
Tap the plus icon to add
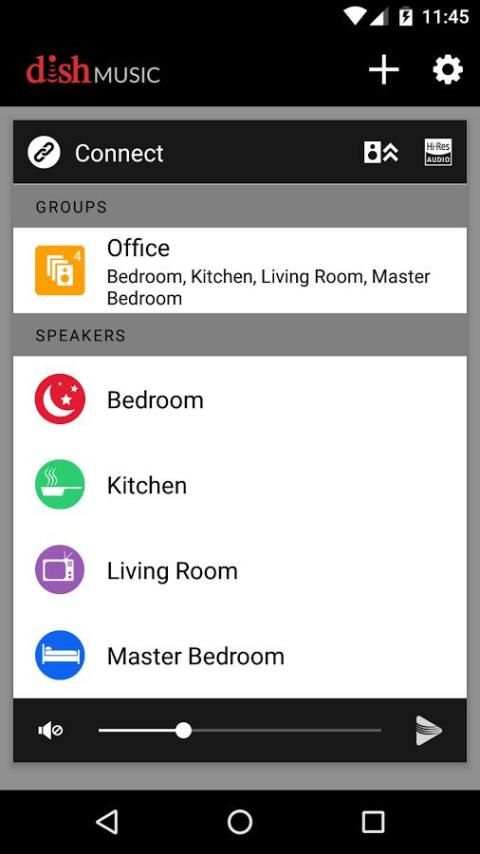coord(384,70)
